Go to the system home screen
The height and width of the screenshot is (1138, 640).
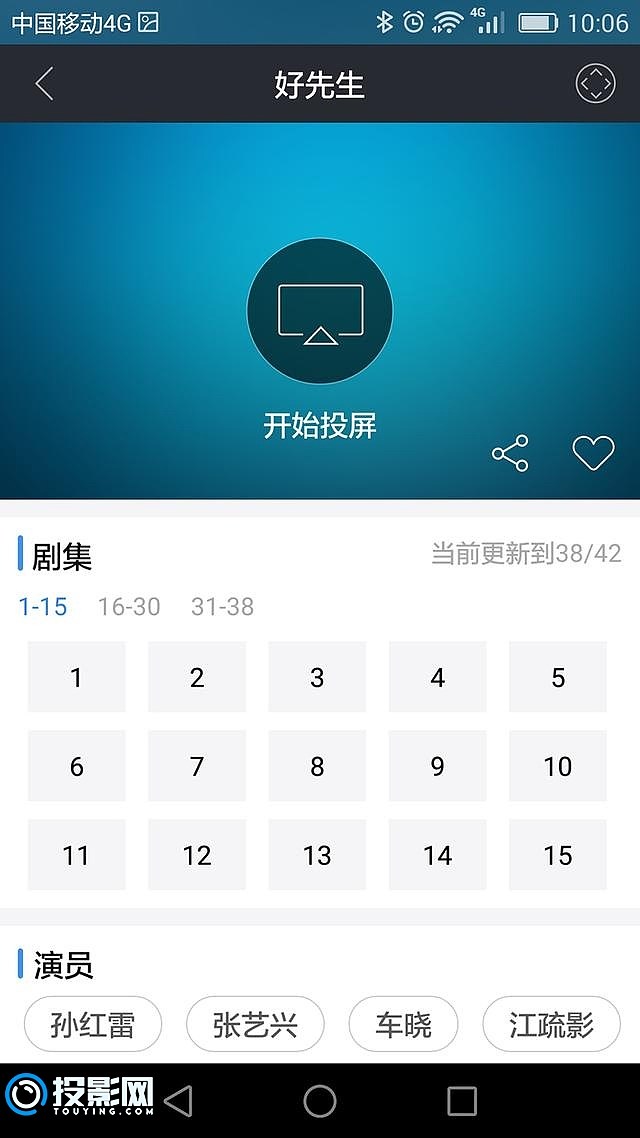[x=320, y=1101]
